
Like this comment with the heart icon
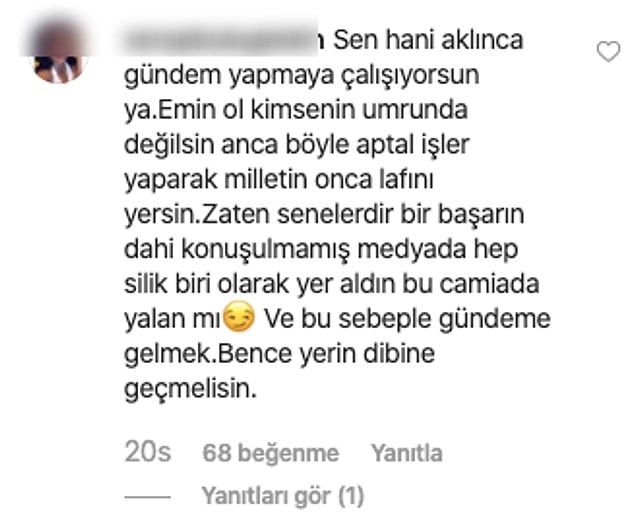(608, 52)
